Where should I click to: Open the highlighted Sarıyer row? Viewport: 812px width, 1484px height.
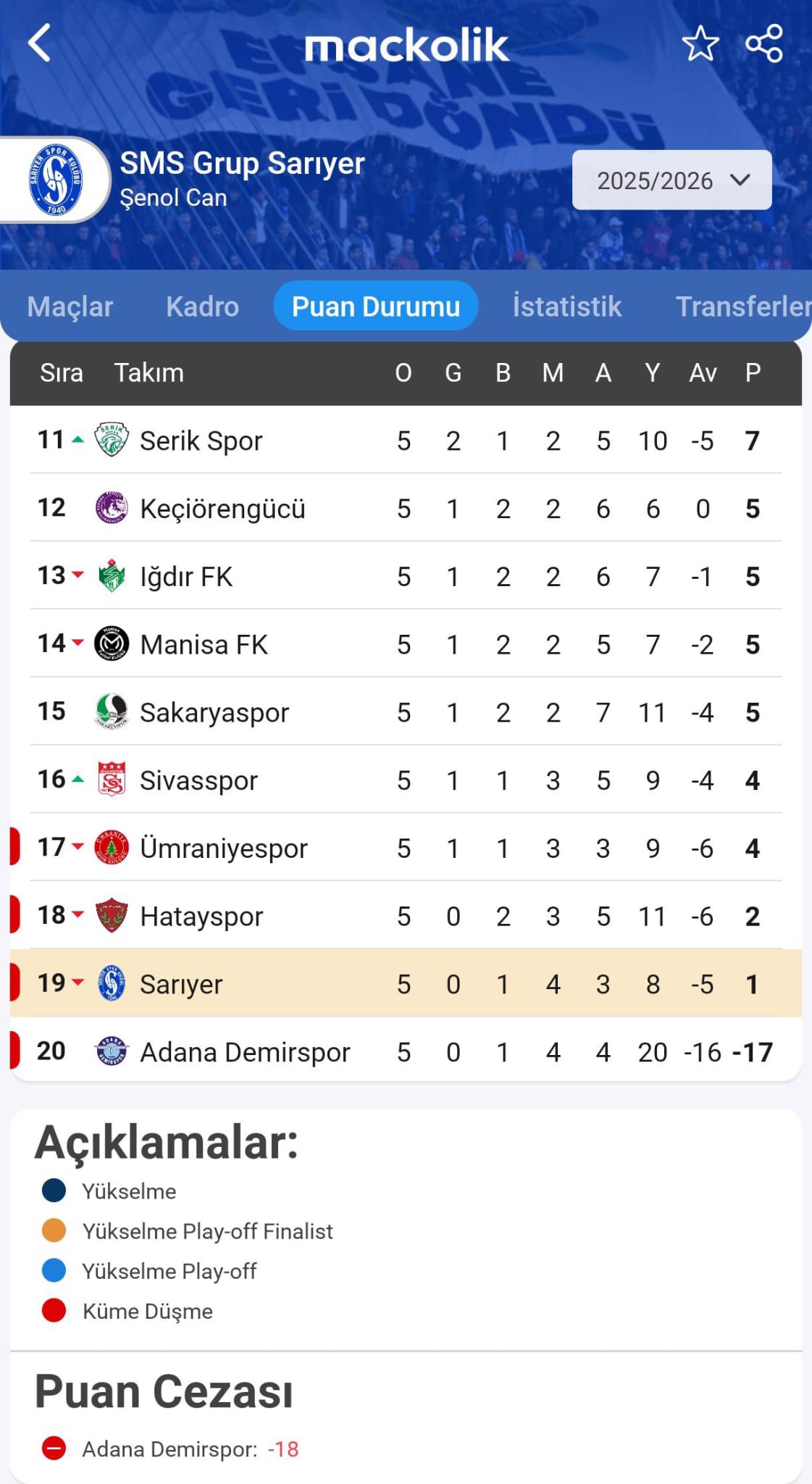(406, 983)
